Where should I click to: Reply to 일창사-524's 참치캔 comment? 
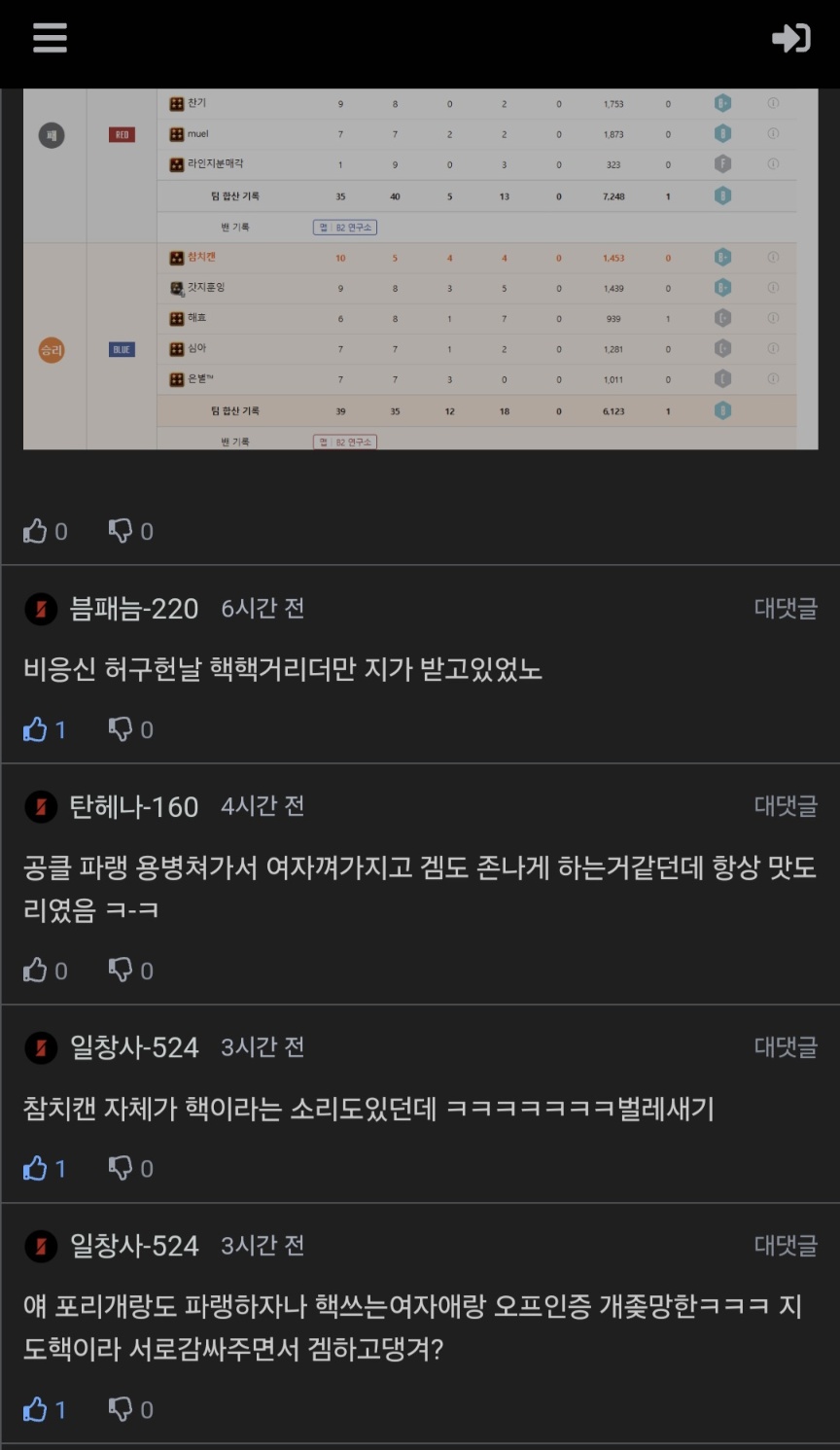coord(786,1047)
